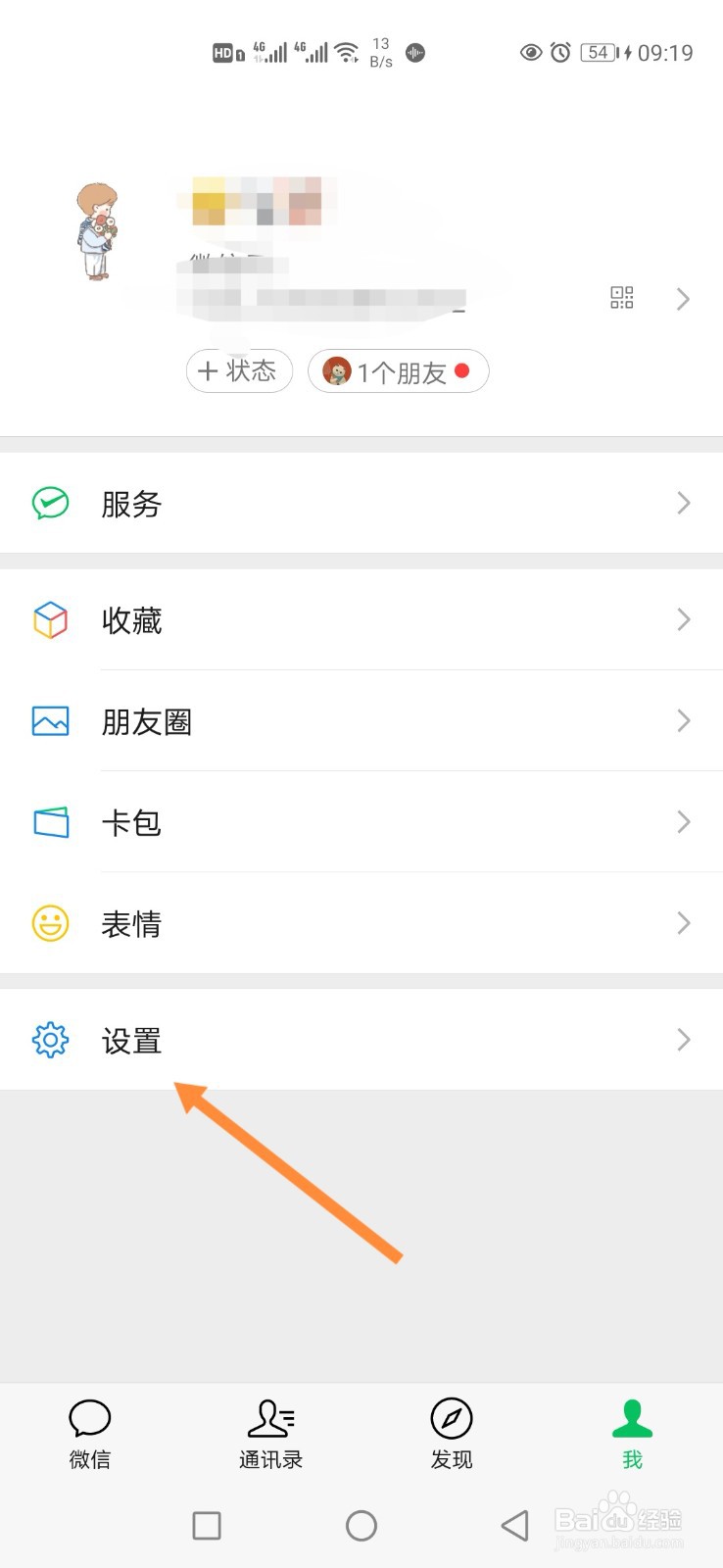Open Favorites via the 收藏 box icon
The height and width of the screenshot is (1568, 723).
(50, 619)
